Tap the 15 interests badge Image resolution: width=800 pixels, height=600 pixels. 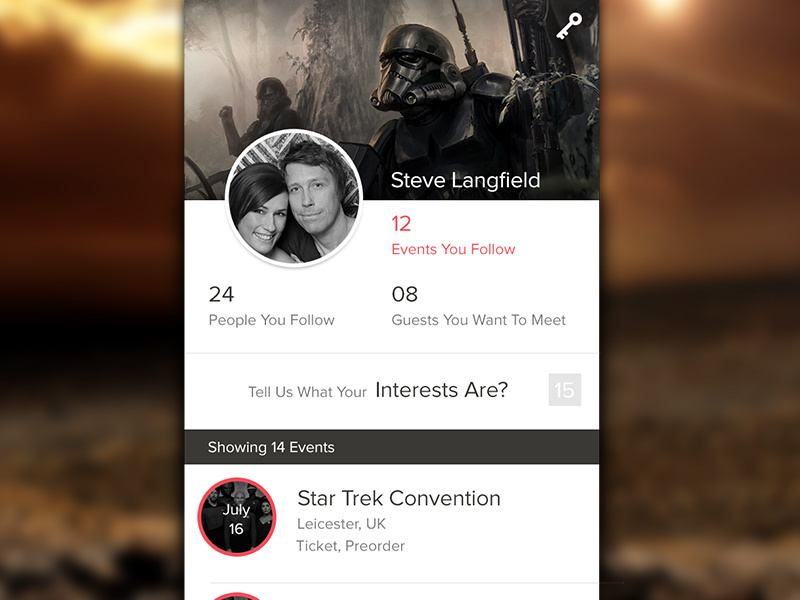pos(564,390)
